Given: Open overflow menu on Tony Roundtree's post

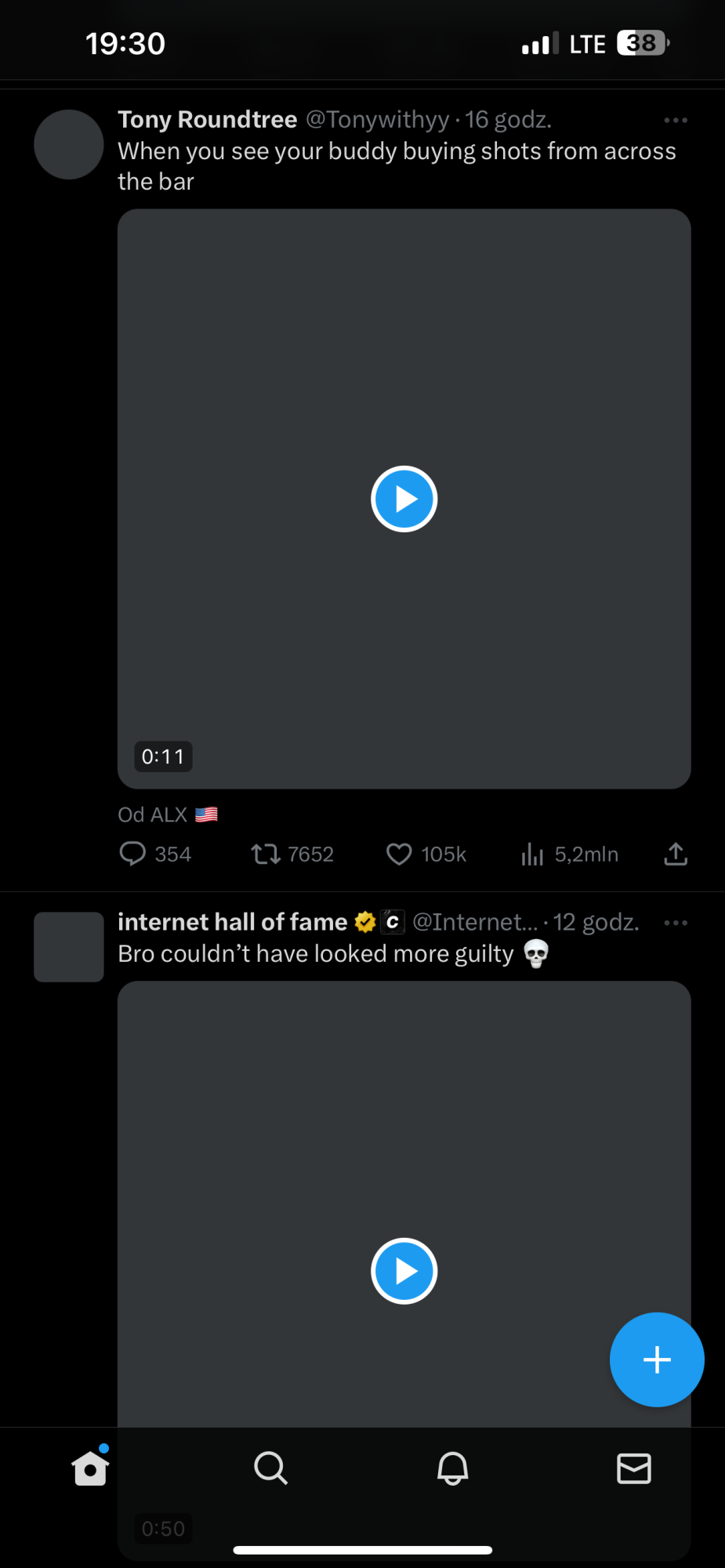Looking at the screenshot, I should point(675,120).
